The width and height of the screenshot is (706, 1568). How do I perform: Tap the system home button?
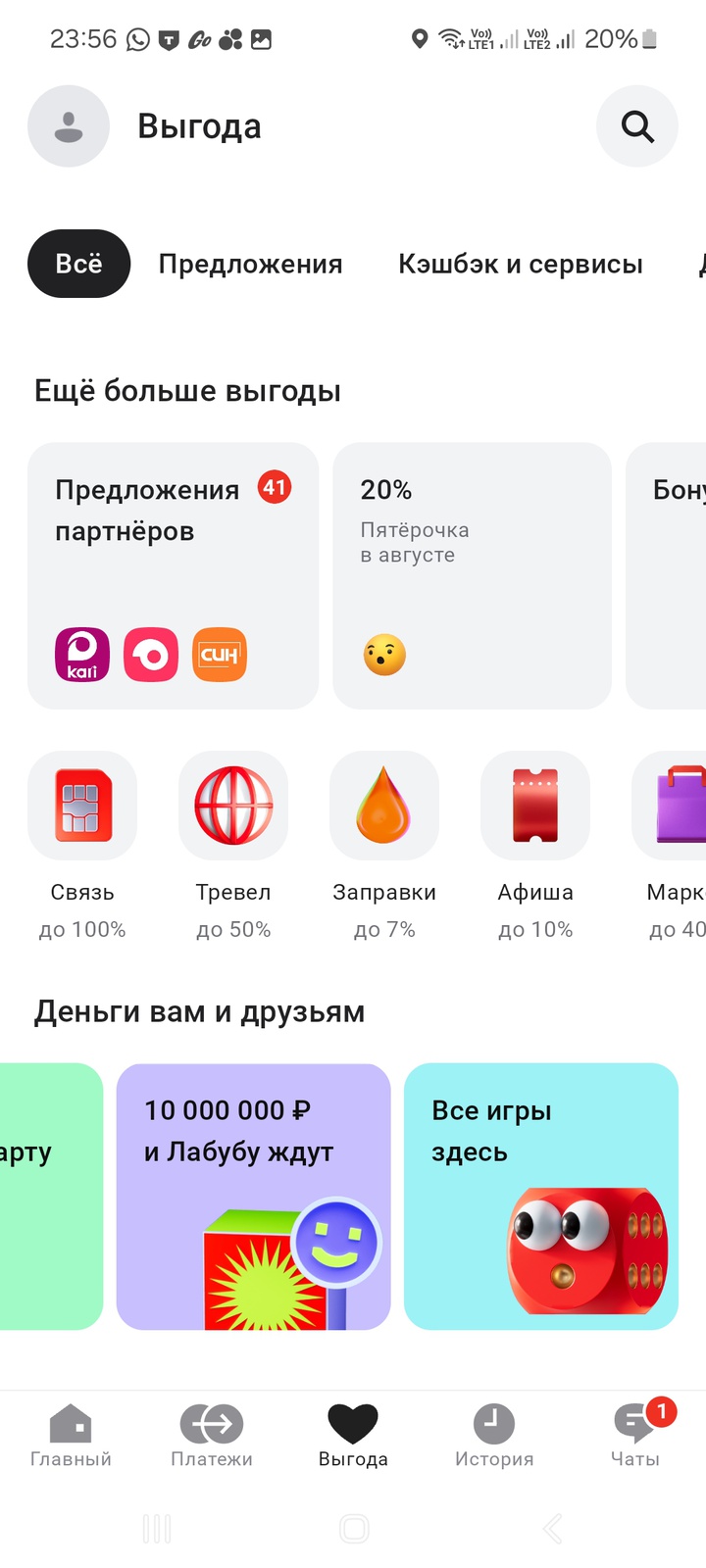353,1528
